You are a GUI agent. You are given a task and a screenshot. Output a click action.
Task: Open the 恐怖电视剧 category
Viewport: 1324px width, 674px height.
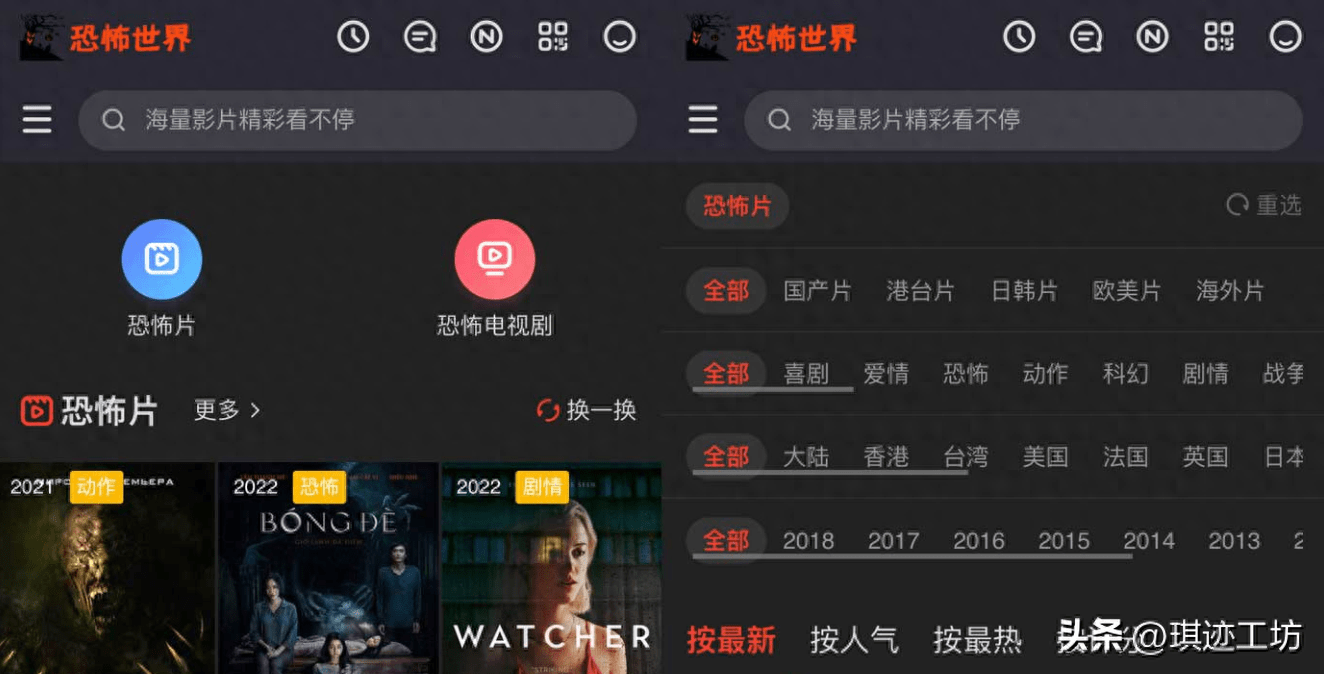click(x=494, y=260)
